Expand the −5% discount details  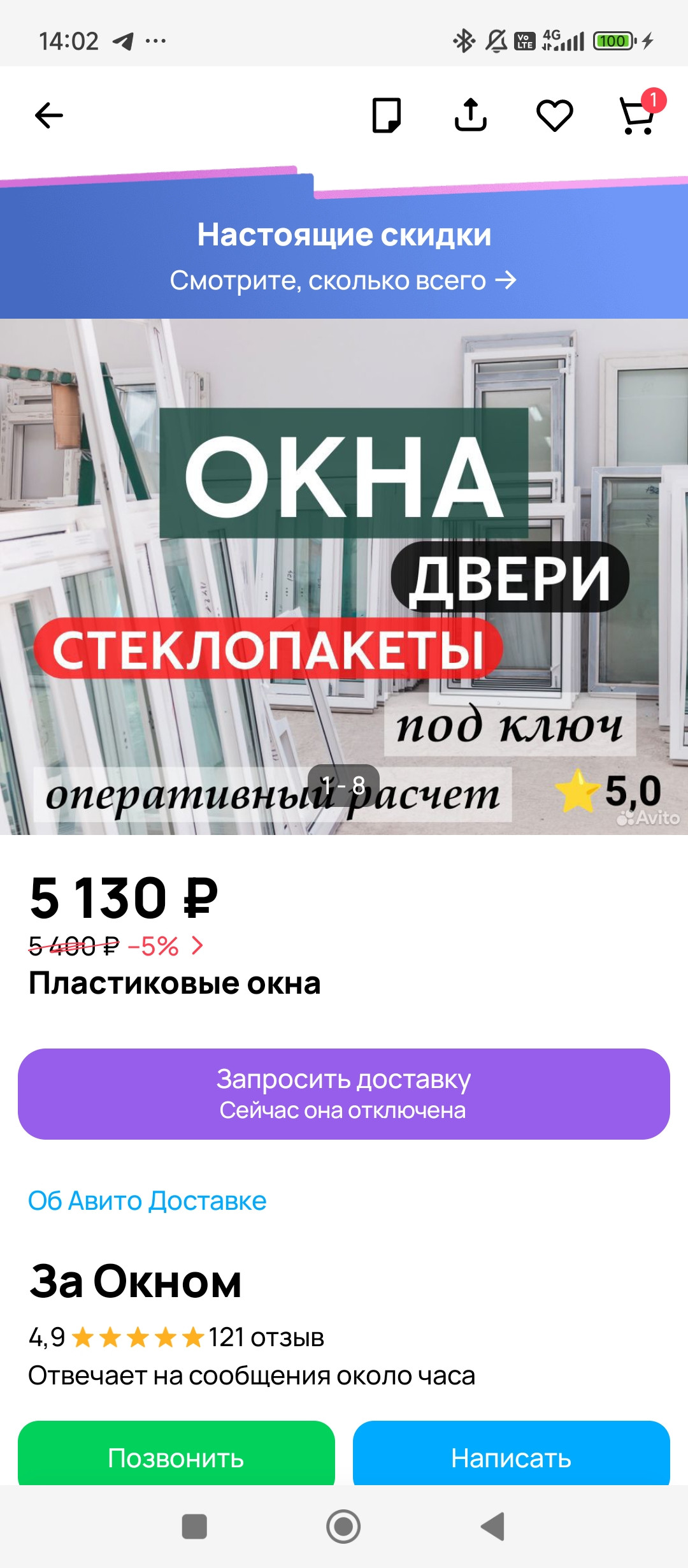pyautogui.click(x=166, y=946)
